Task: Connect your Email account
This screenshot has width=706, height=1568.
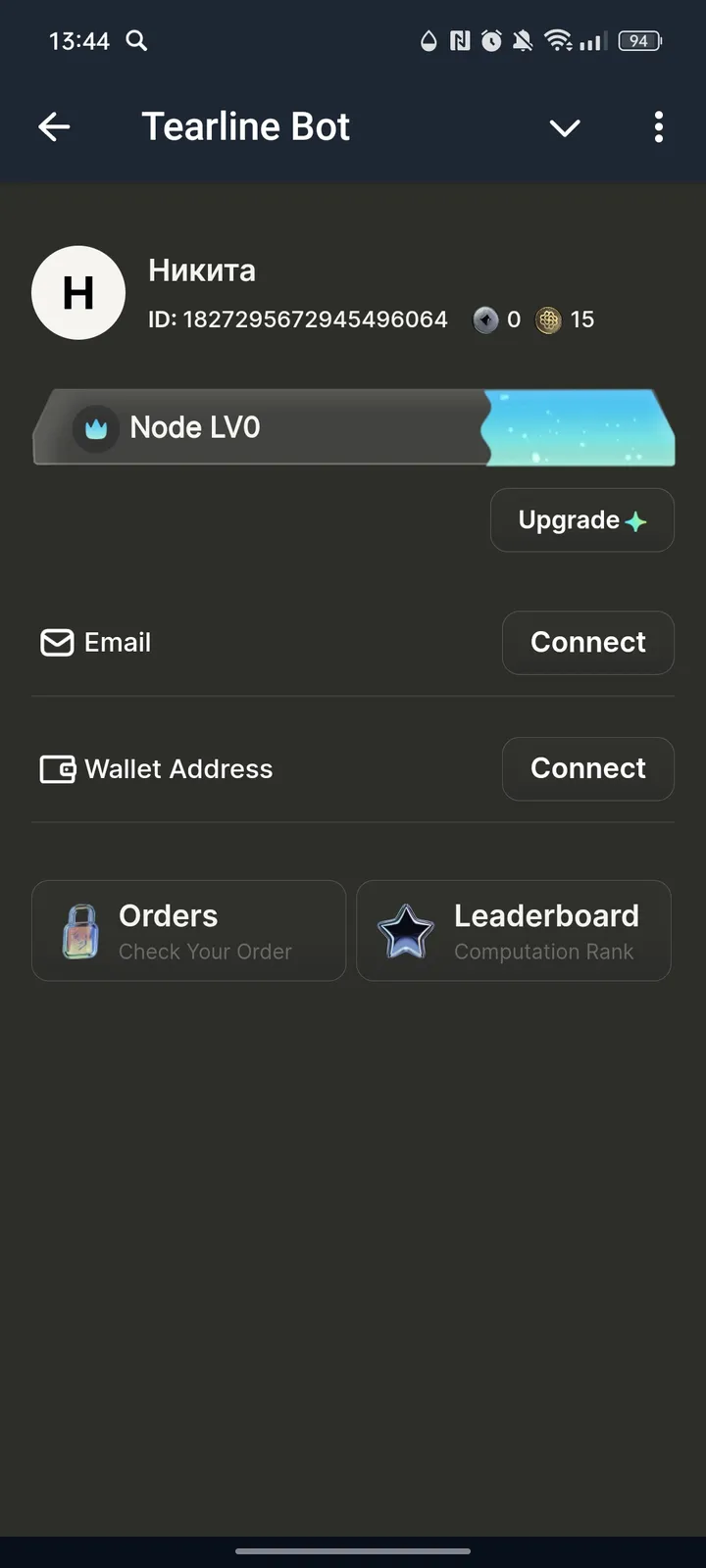Action: [587, 643]
